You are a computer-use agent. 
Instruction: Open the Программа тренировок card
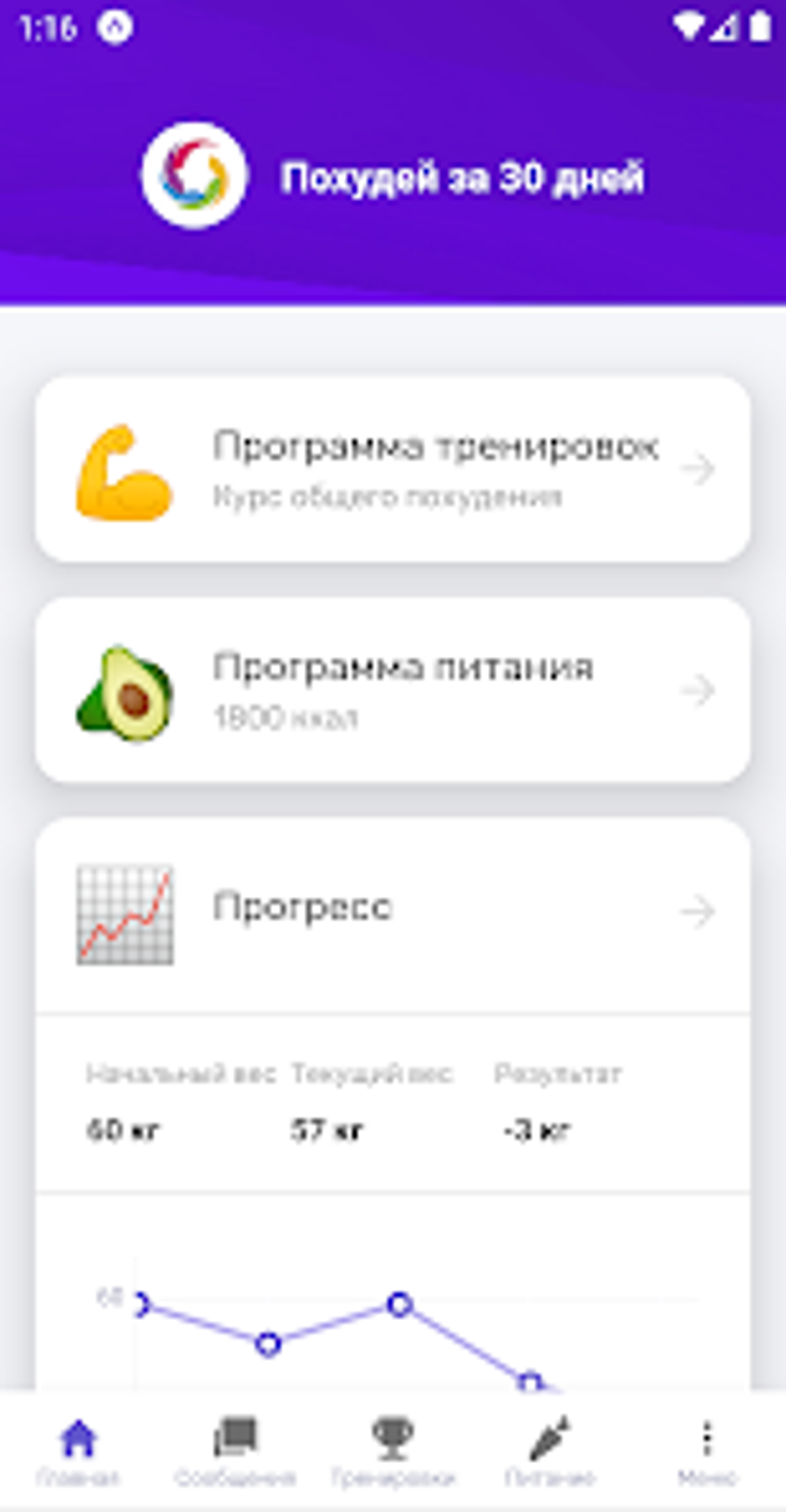[393, 469]
